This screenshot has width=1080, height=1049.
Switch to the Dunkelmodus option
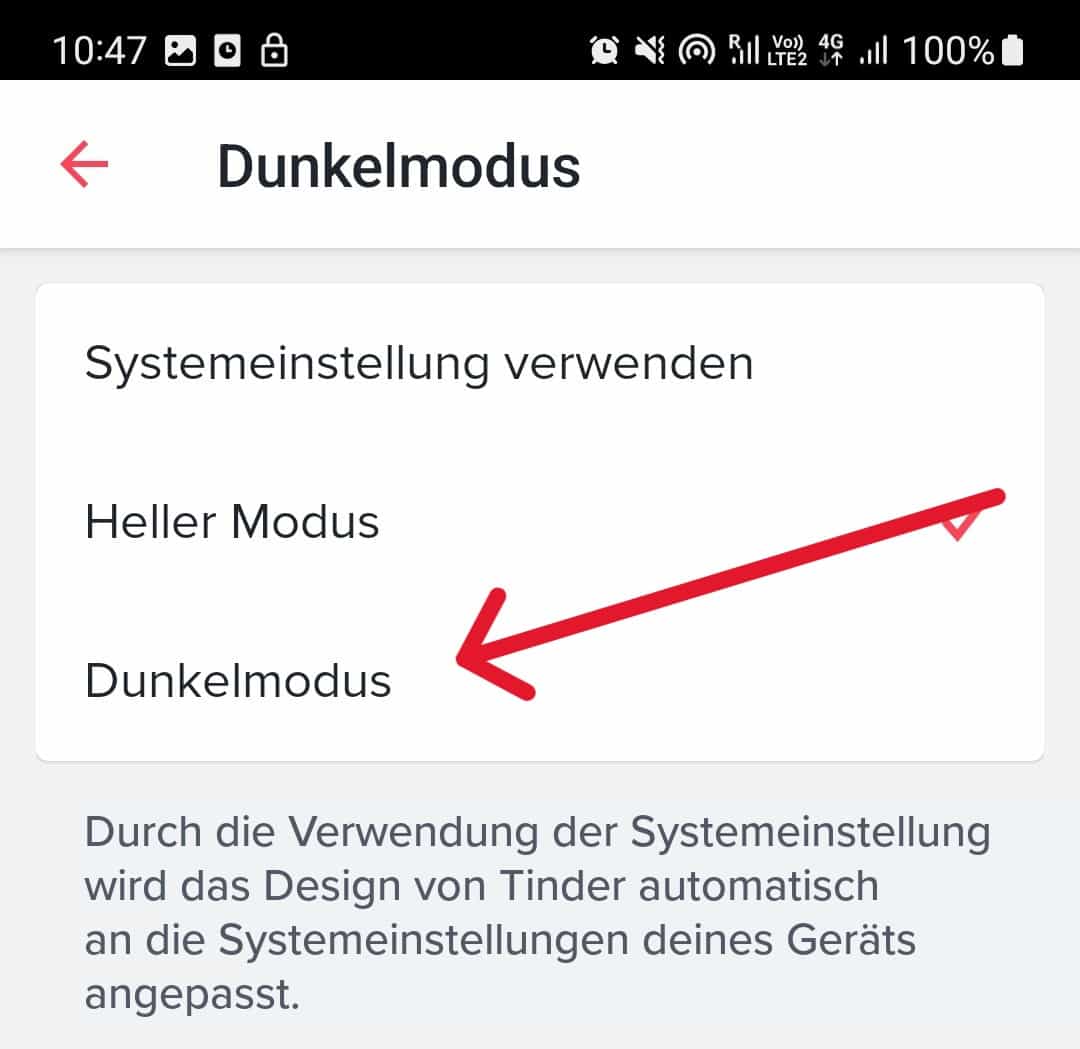point(238,681)
